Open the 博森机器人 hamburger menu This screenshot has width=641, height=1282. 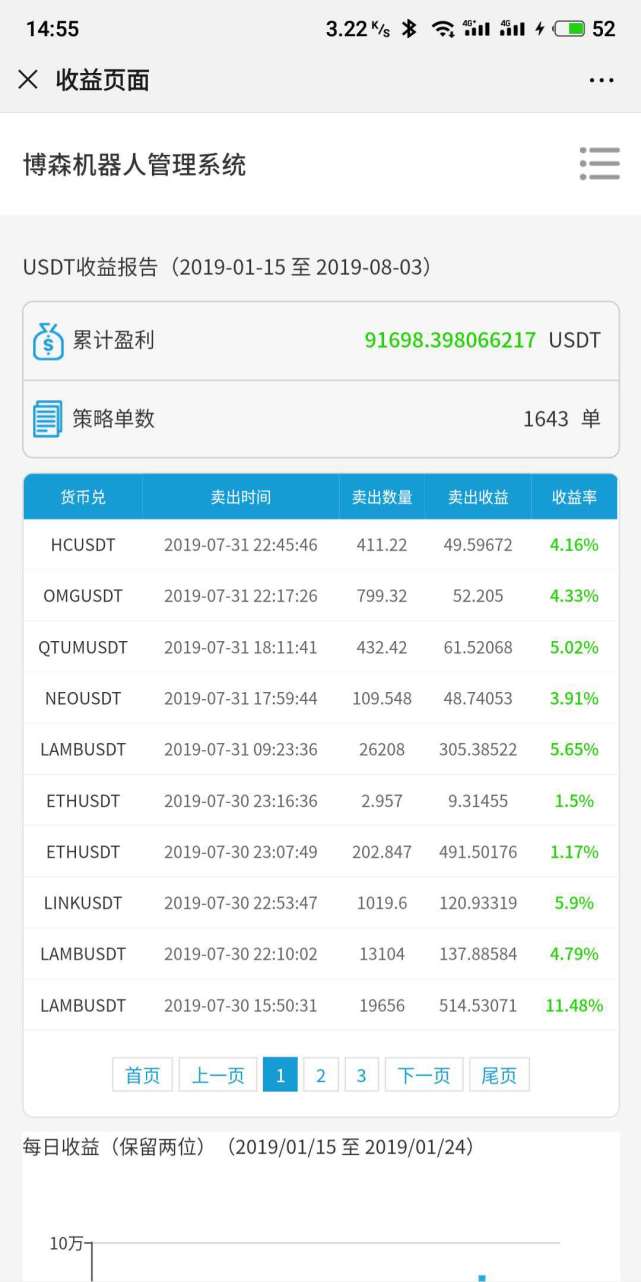(x=599, y=164)
